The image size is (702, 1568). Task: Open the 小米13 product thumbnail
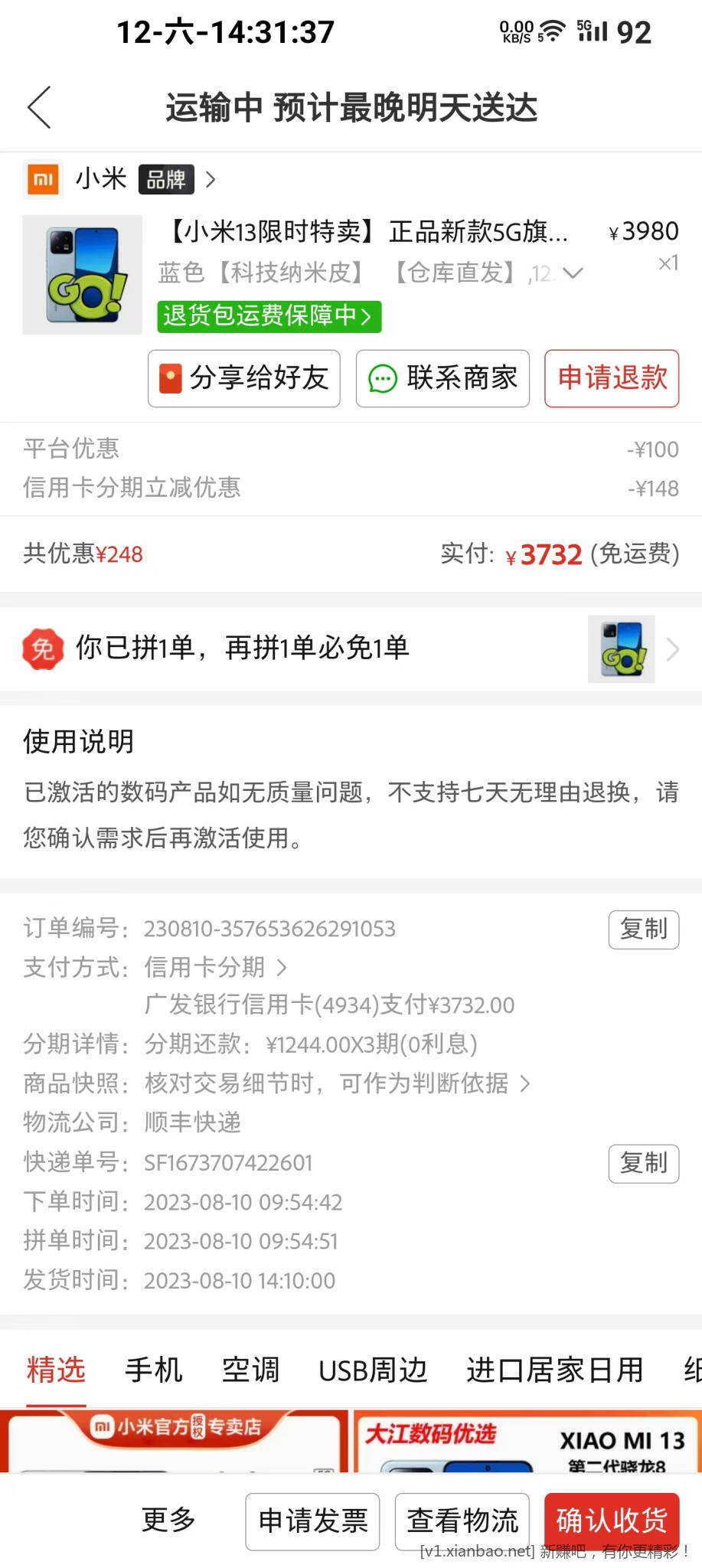(82, 275)
